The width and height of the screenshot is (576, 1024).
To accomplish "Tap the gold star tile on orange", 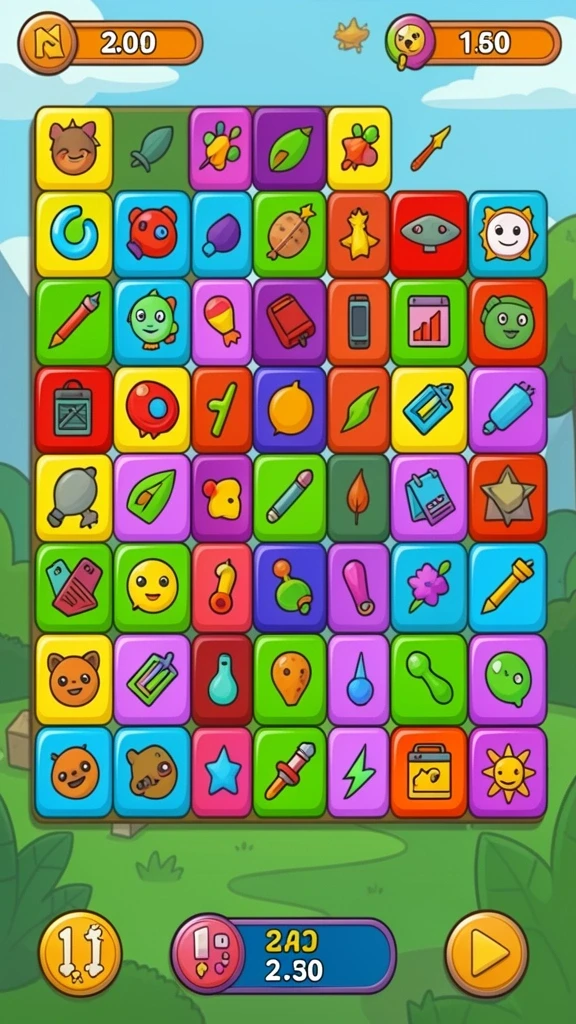I will [x=507, y=498].
